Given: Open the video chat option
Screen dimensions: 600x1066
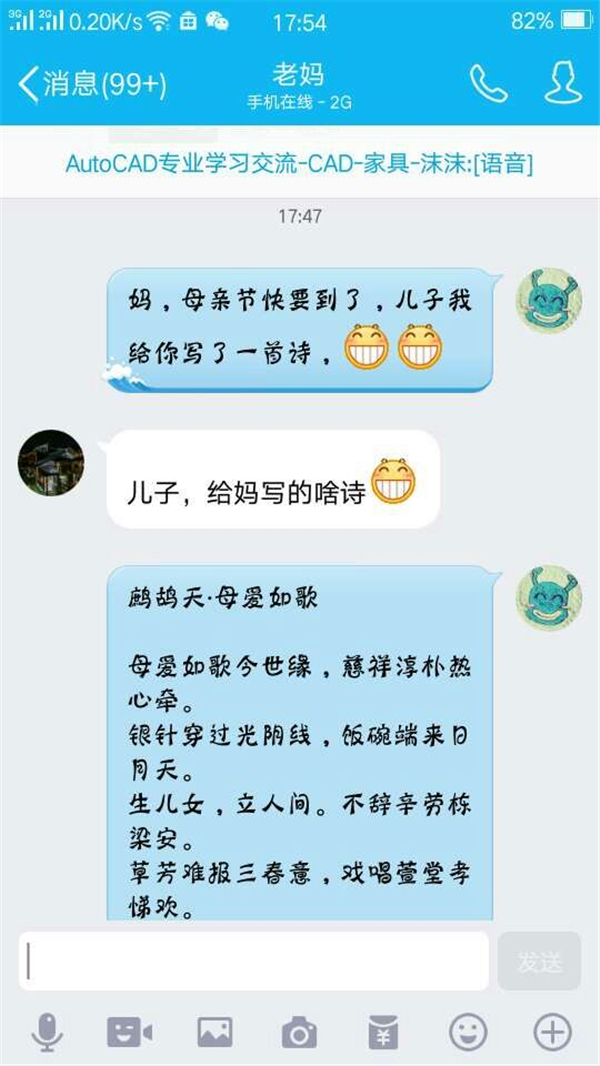Looking at the screenshot, I should coord(130,1031).
